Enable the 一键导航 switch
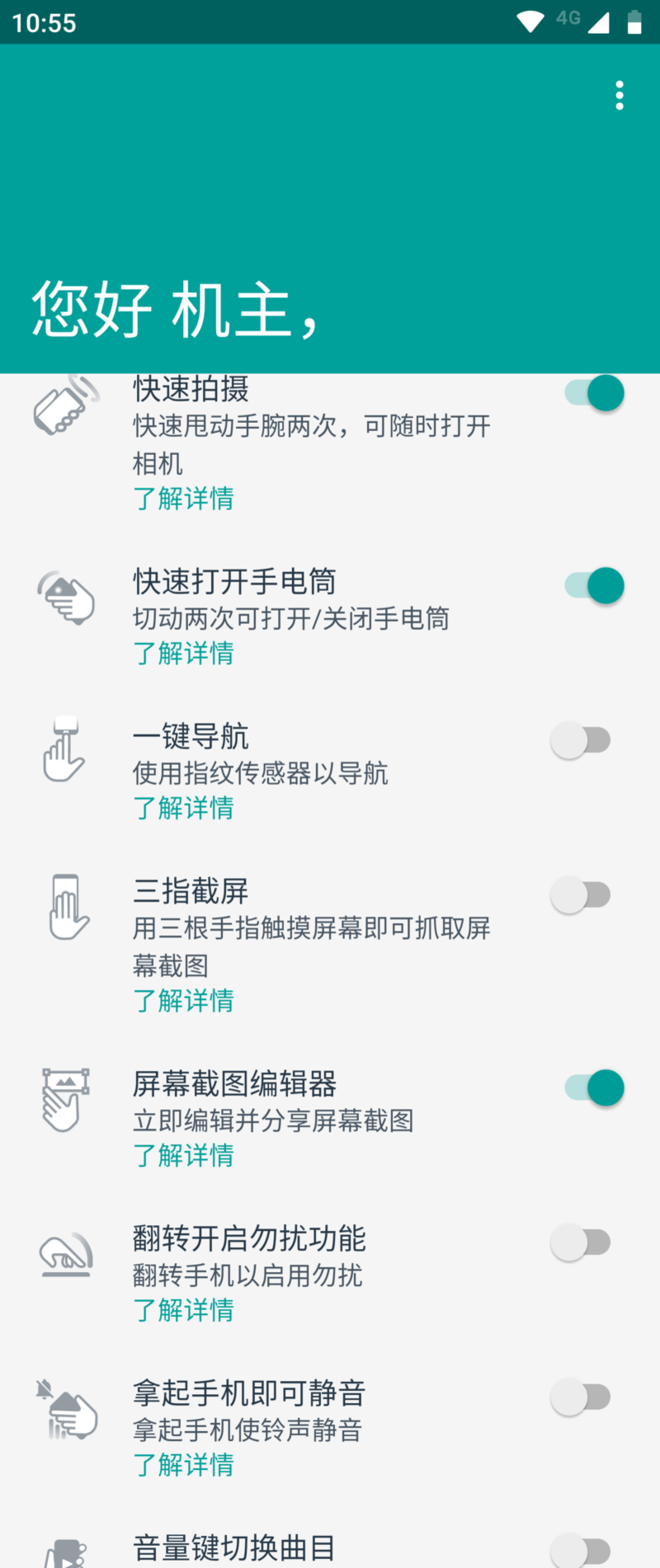This screenshot has width=660, height=1568. point(581,740)
